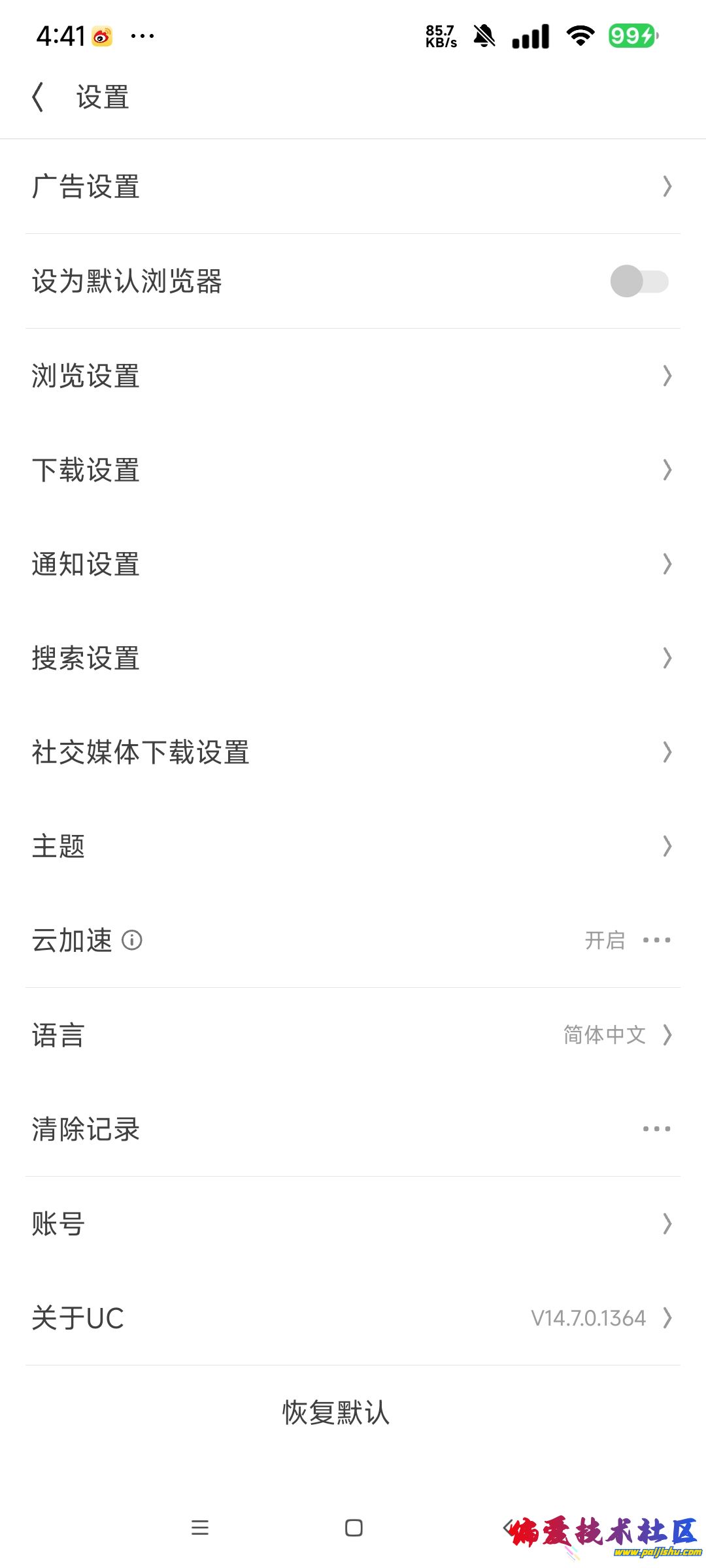Open 账号 settings
Image resolution: width=706 pixels, height=1568 pixels.
pos(353,1223)
